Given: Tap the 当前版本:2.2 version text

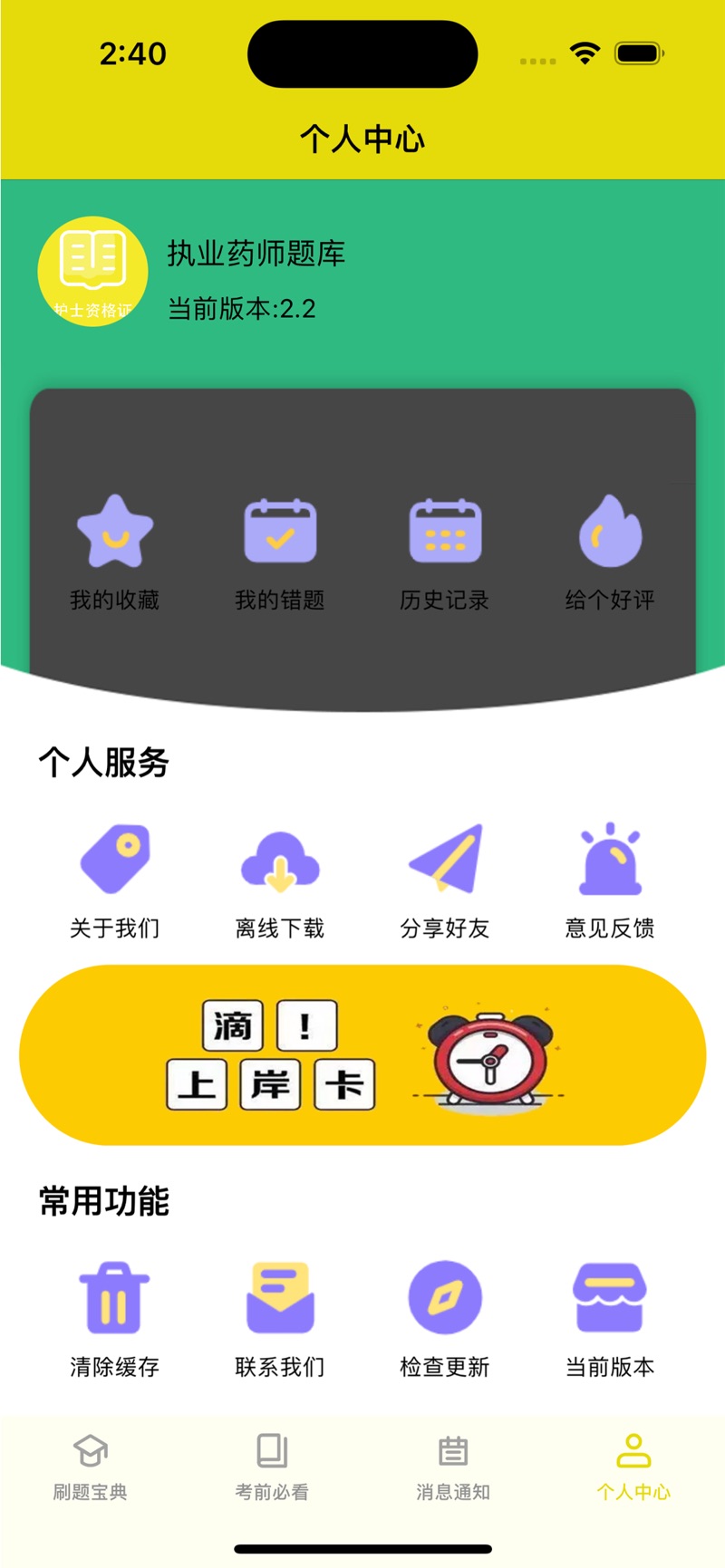Looking at the screenshot, I should point(241,309).
